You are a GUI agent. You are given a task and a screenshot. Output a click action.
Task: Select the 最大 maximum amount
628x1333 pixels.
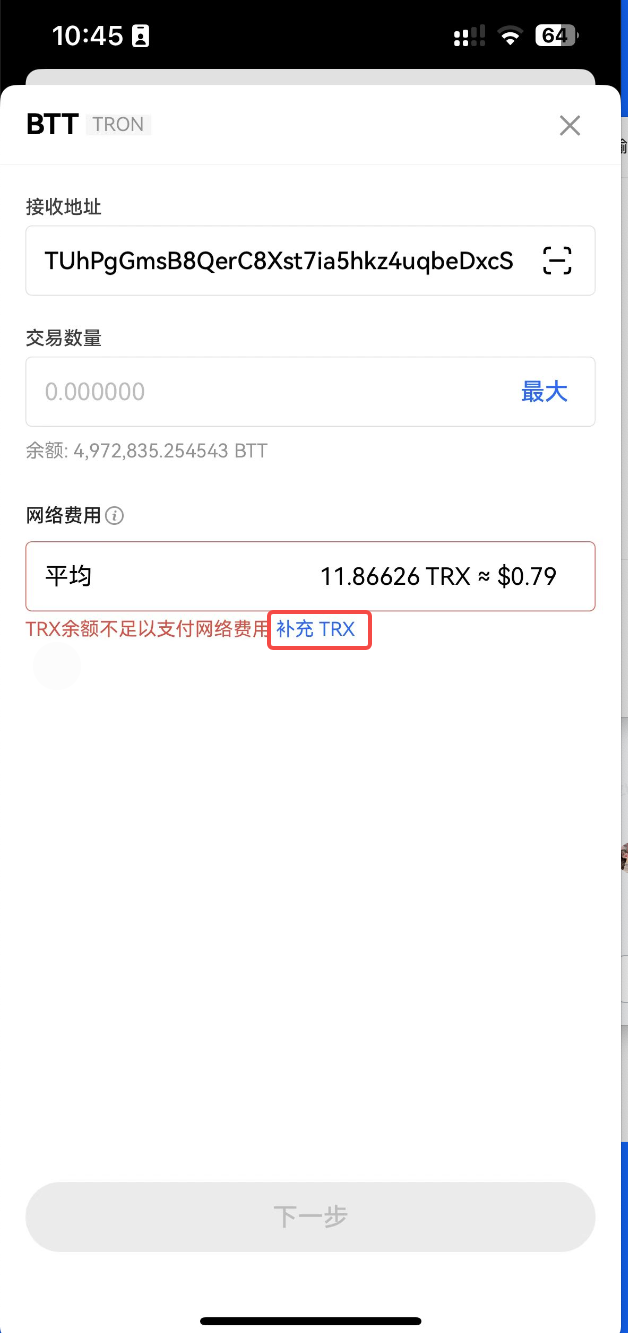tap(544, 392)
